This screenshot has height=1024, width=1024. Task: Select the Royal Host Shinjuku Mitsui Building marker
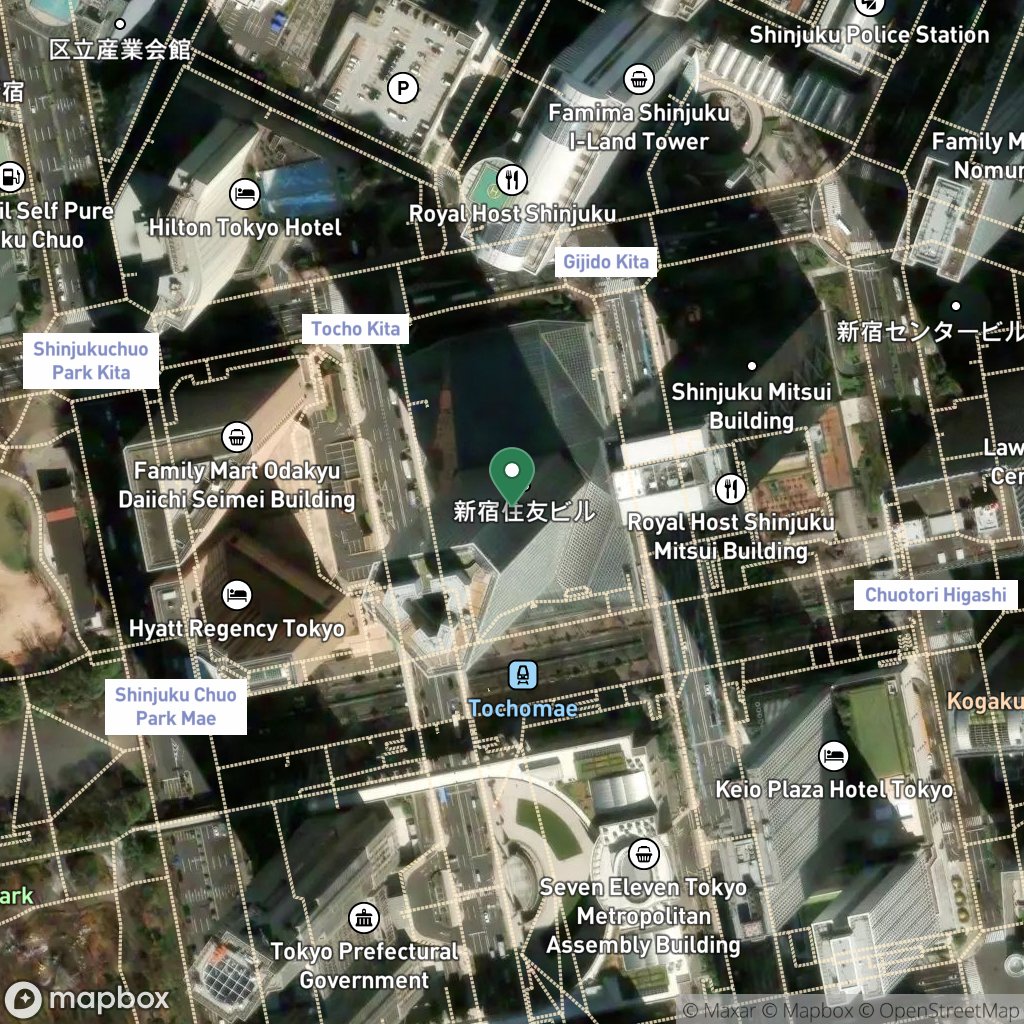[730, 488]
